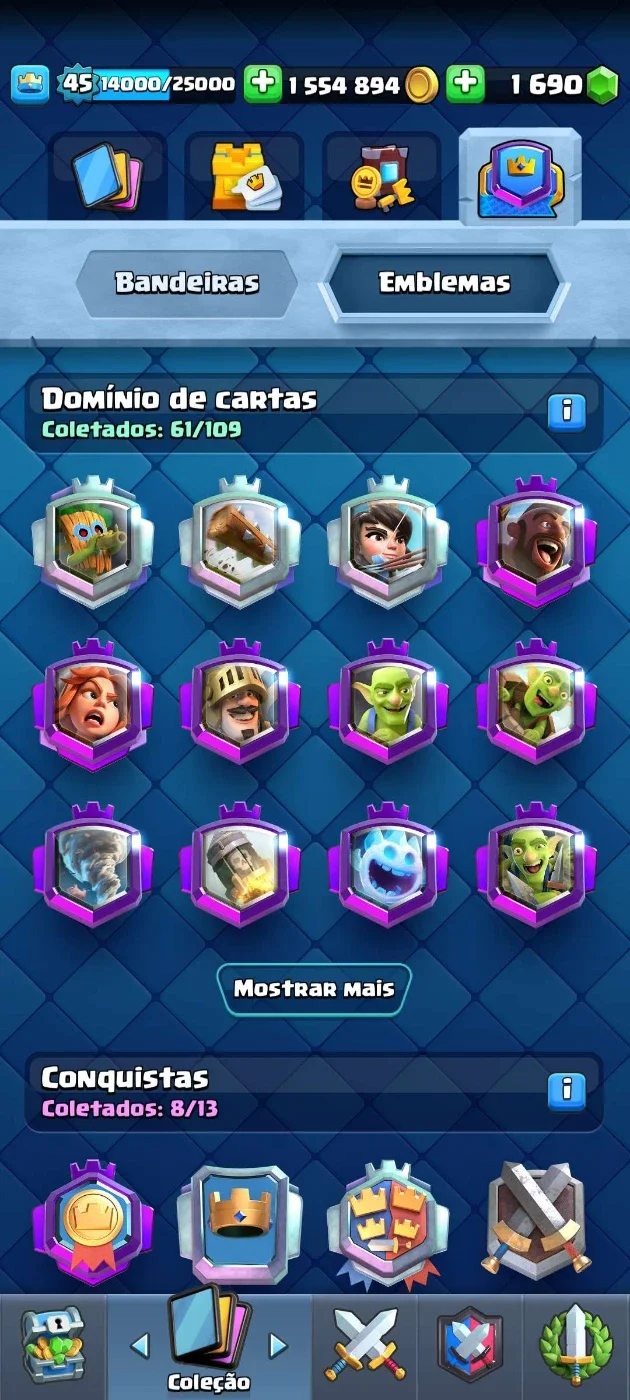Add gems with the plus button
Screen dimensions: 630x1400
[465, 84]
